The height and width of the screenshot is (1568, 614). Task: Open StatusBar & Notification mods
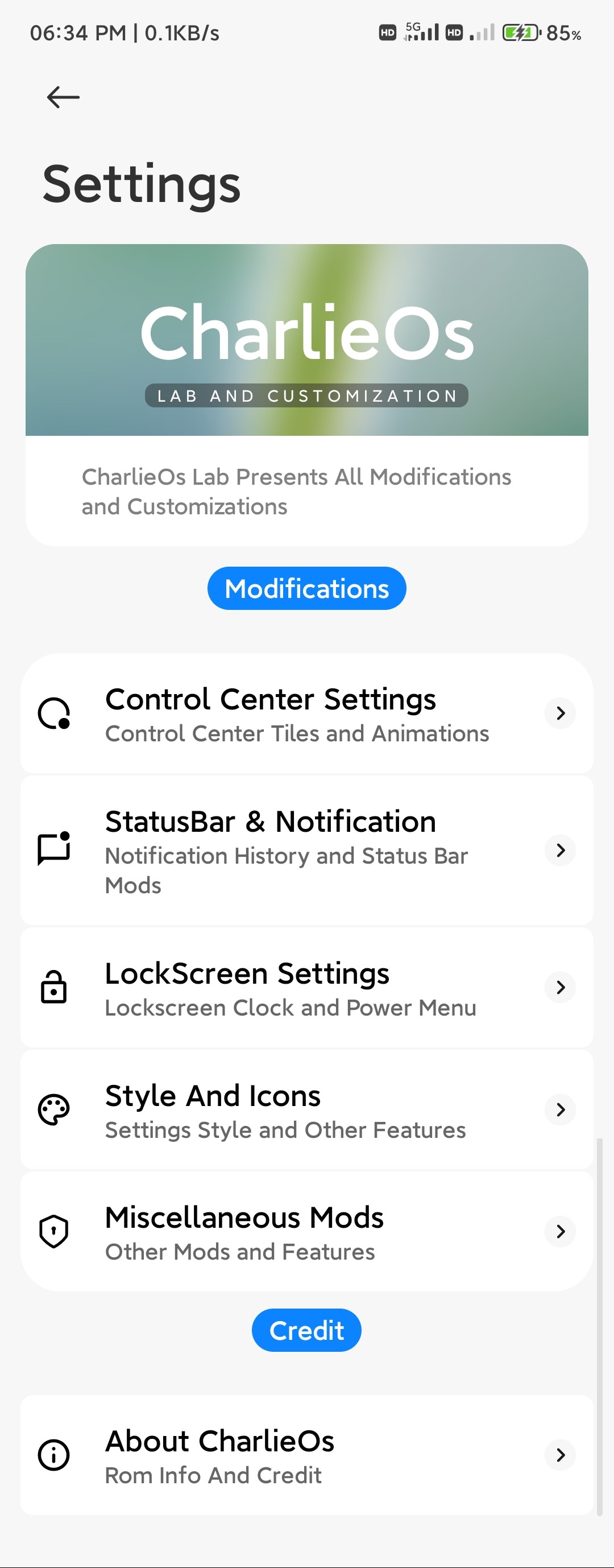306,850
